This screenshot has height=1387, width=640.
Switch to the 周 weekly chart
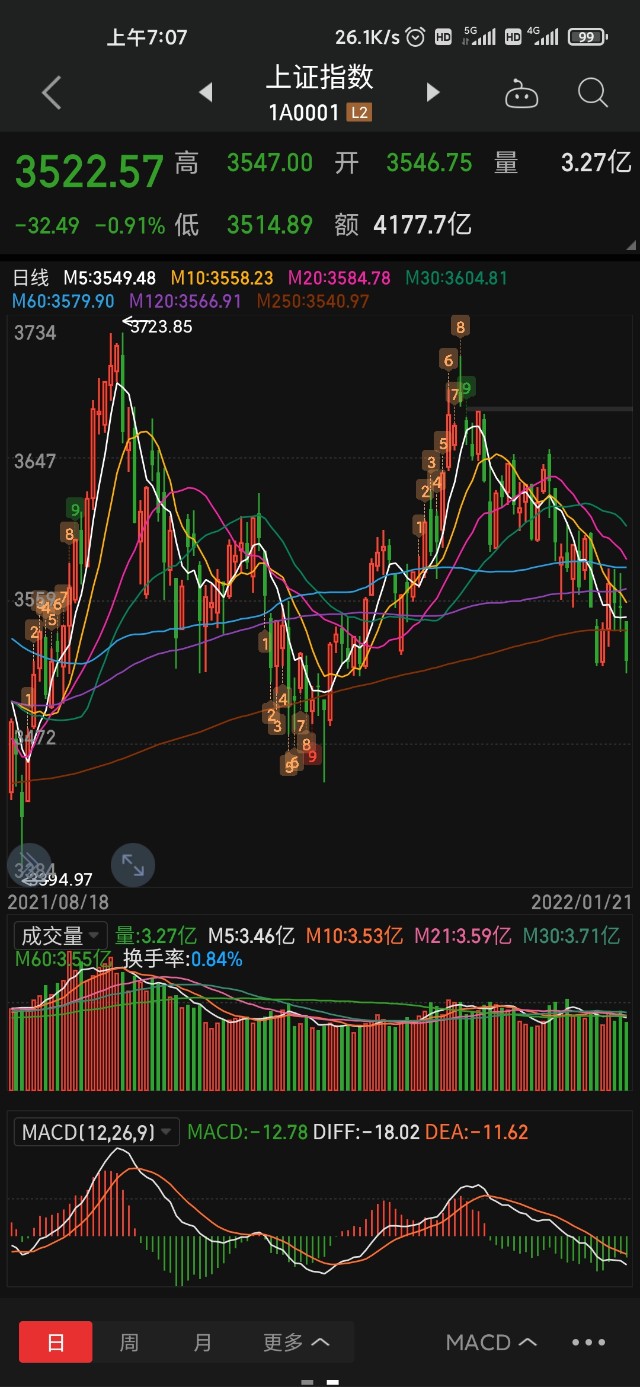[x=129, y=1342]
